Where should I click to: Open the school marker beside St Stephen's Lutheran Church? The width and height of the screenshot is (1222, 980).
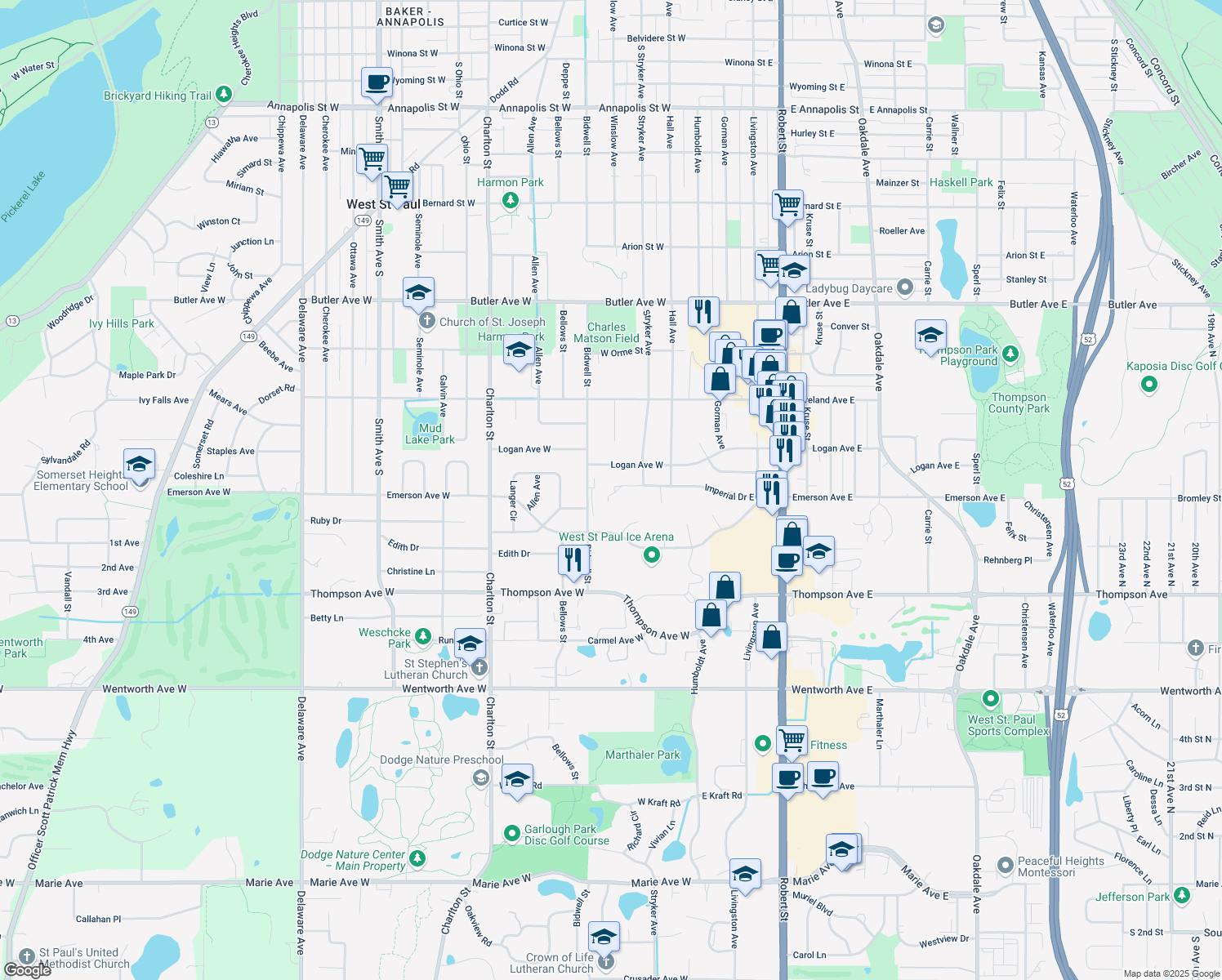pyautogui.click(x=470, y=644)
